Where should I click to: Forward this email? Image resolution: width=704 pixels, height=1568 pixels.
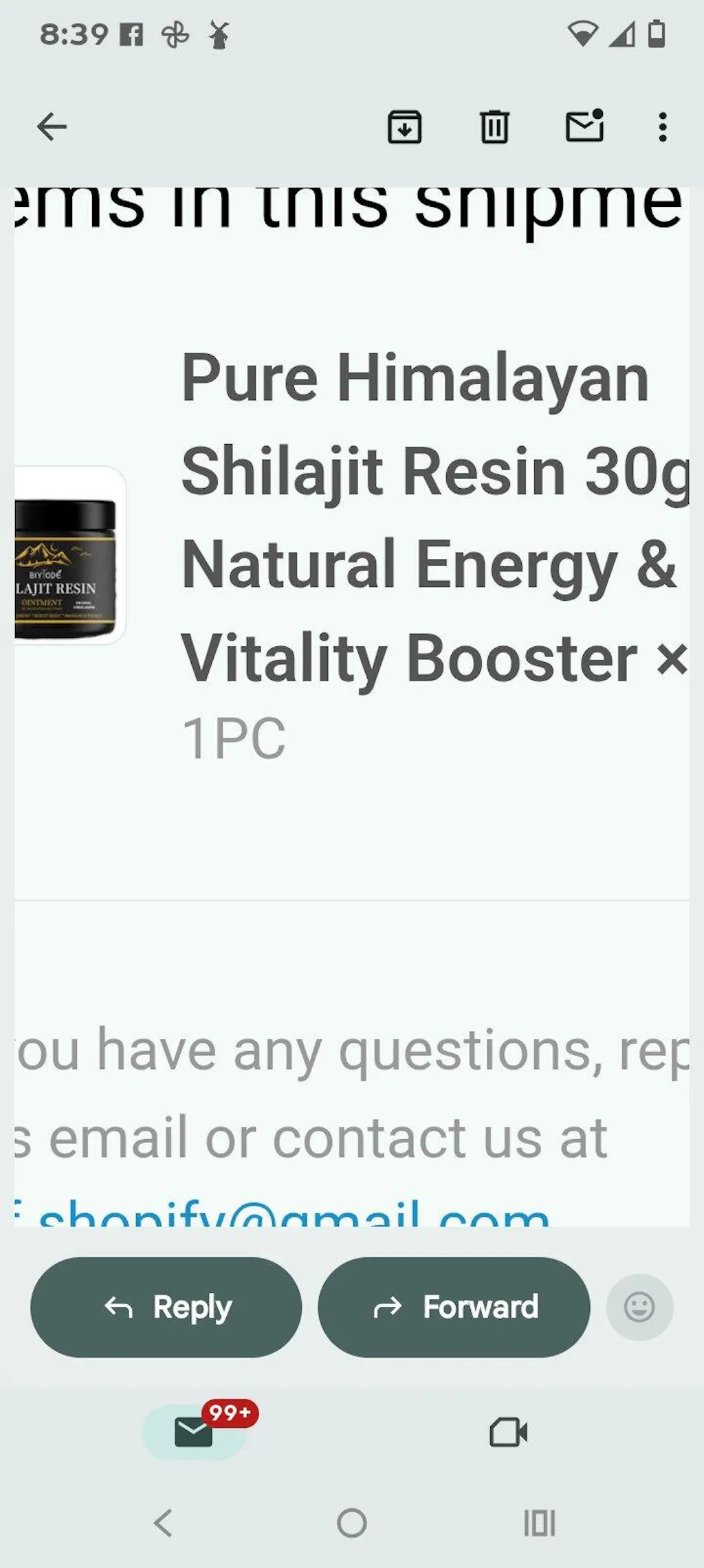(454, 1307)
